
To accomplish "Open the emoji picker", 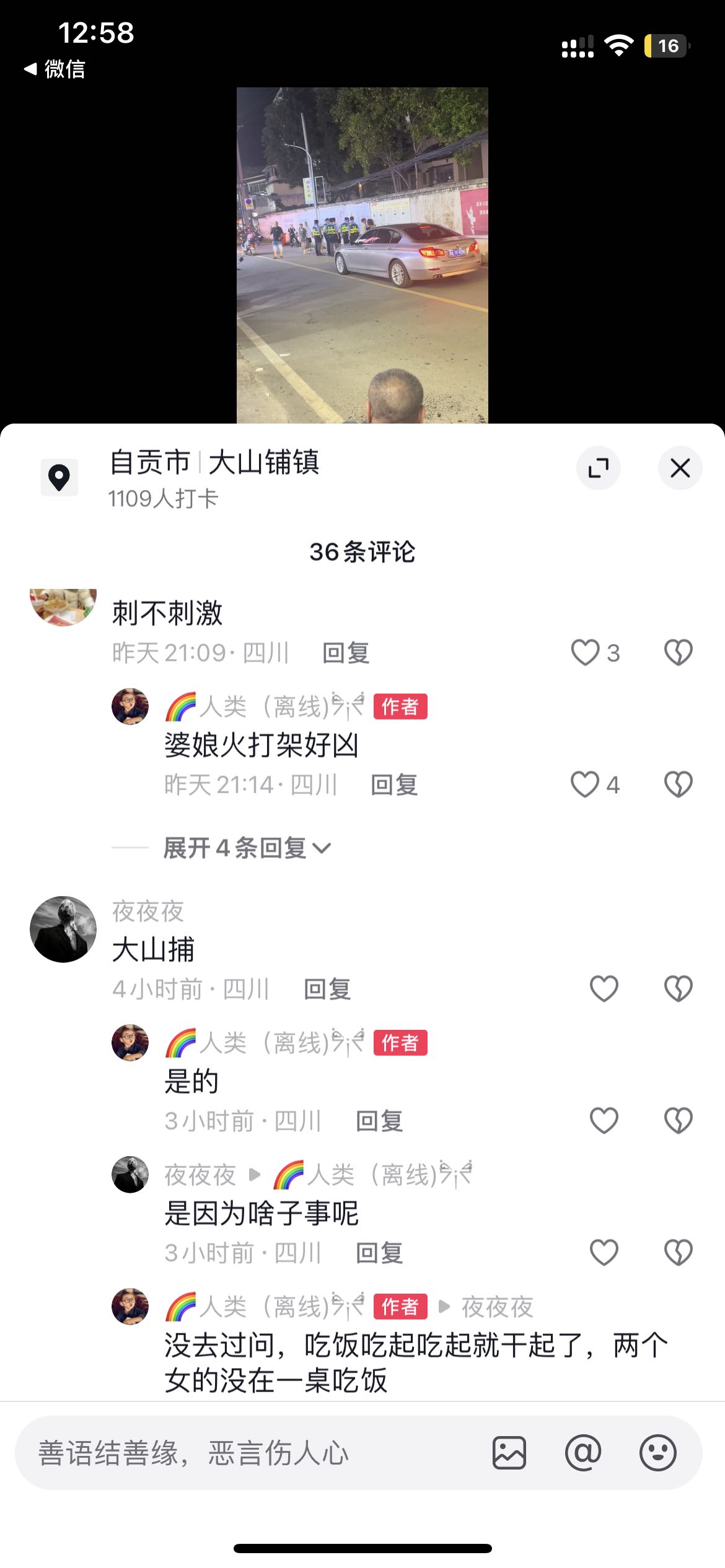I will (x=657, y=1453).
